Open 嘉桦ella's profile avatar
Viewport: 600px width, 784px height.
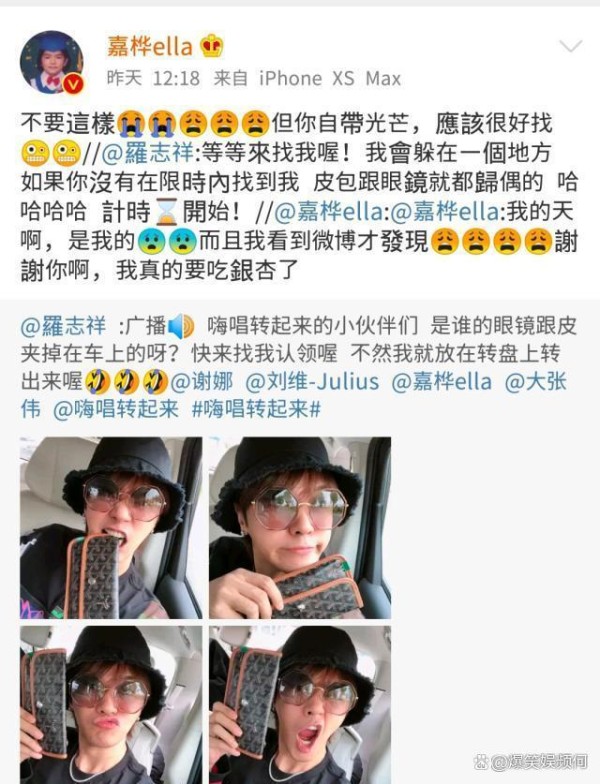(x=51, y=61)
